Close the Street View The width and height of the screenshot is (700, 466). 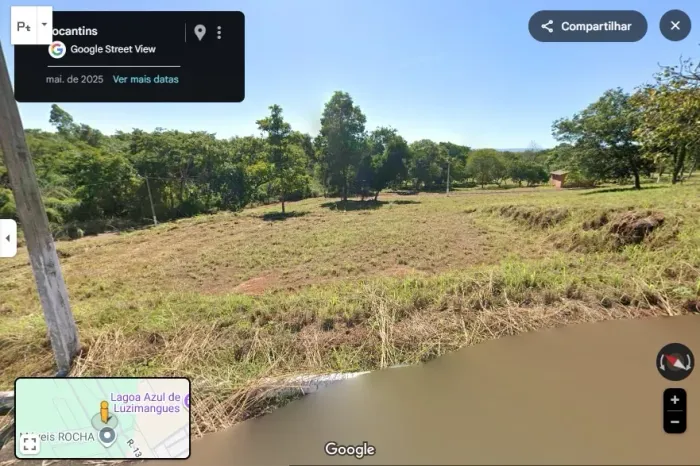click(x=675, y=26)
